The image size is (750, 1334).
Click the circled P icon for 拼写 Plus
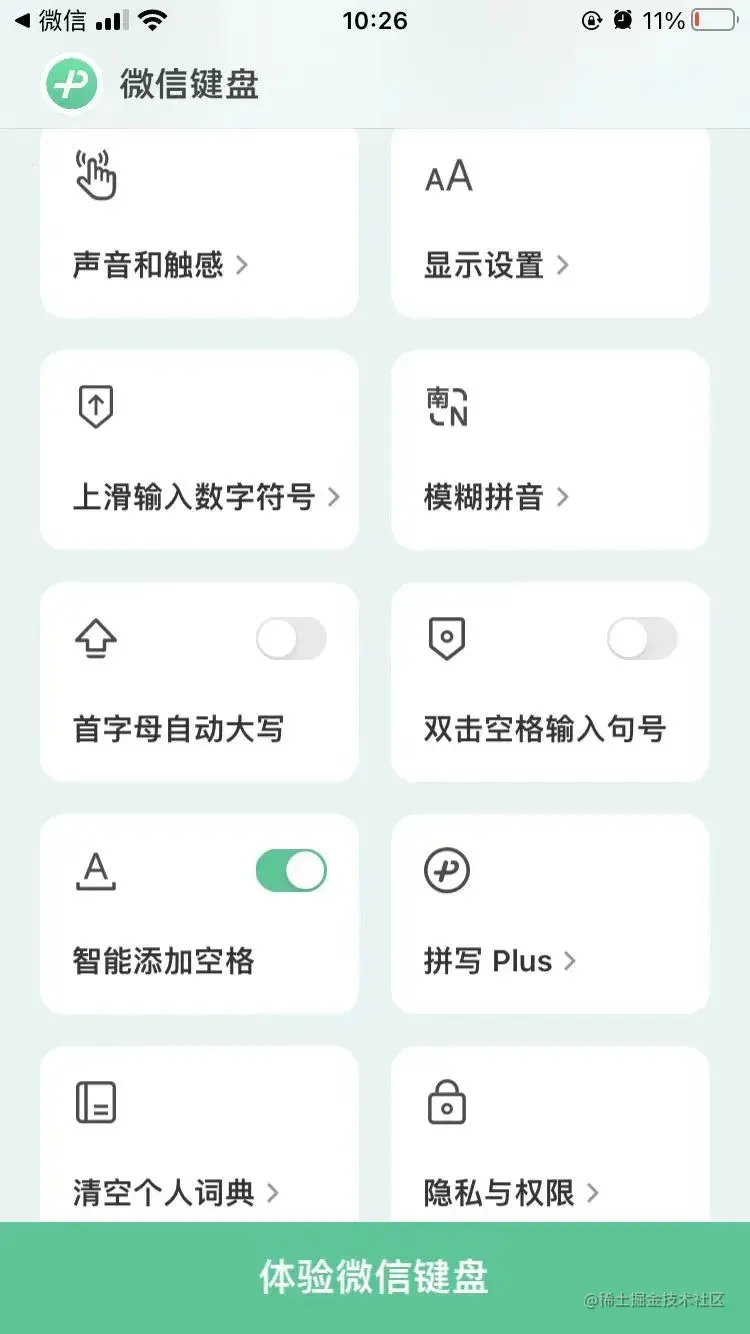point(445,870)
